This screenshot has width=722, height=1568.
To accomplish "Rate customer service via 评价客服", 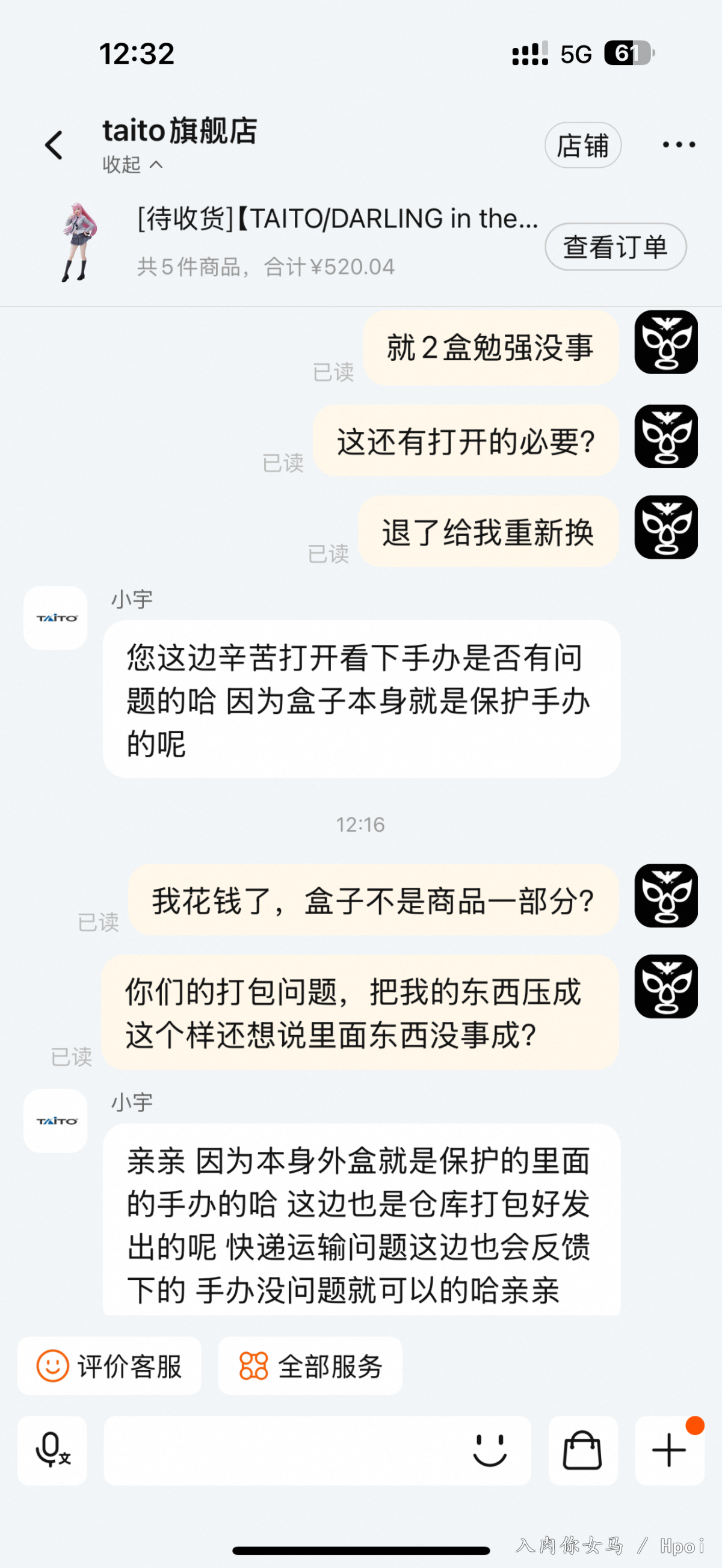I will tap(110, 1366).
